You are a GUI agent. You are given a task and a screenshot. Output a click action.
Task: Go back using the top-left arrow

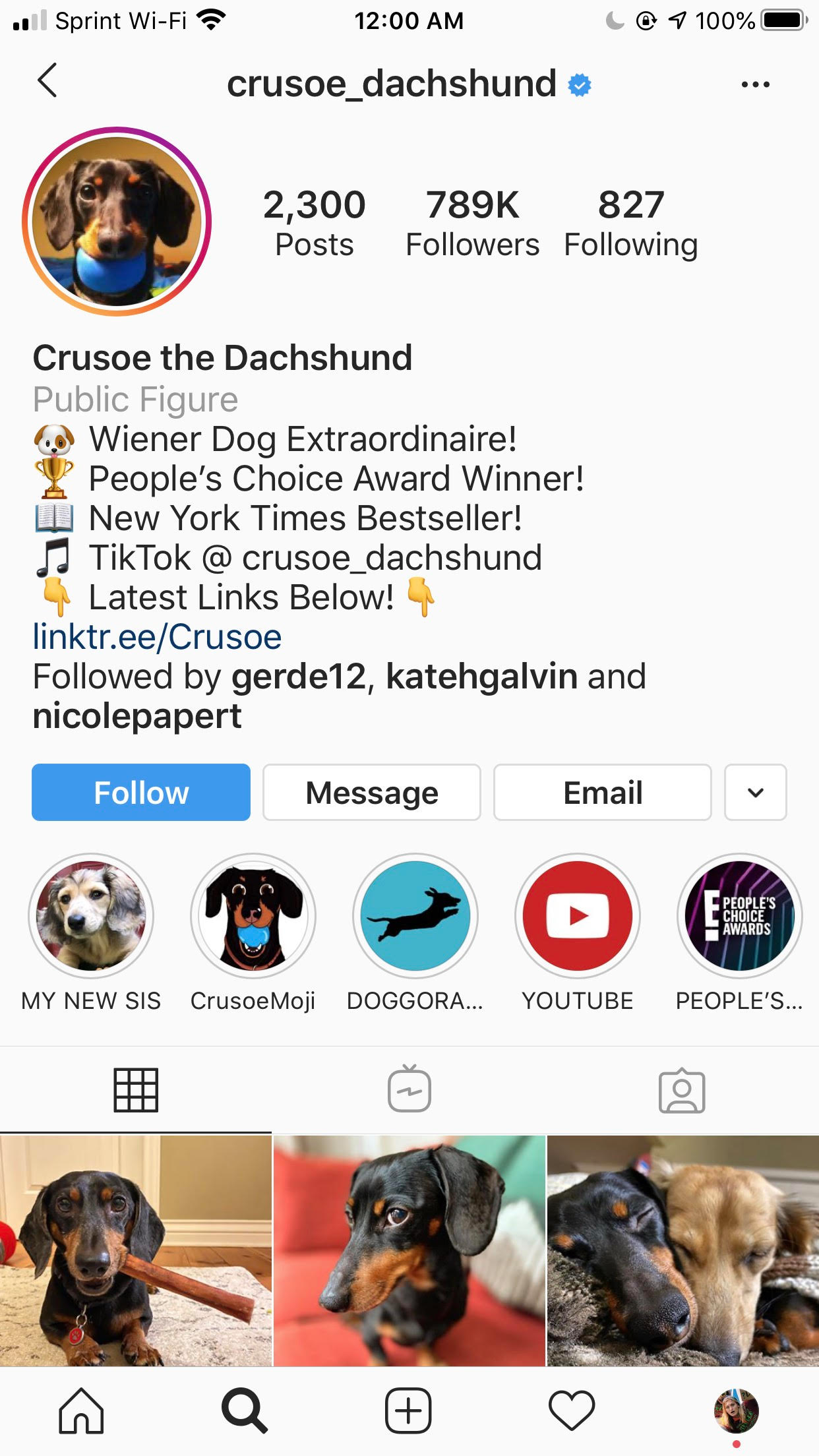47,80
